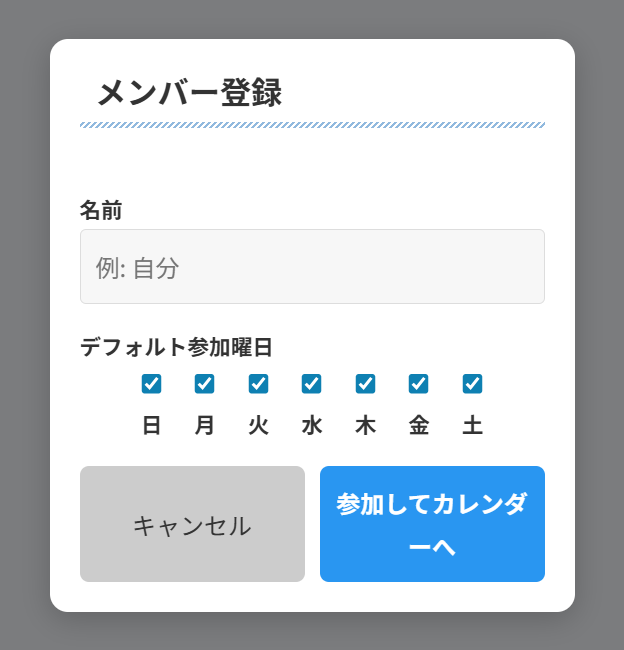This screenshot has width=624, height=650.
Task: Tap the キャンセル button
Action: tap(192, 524)
